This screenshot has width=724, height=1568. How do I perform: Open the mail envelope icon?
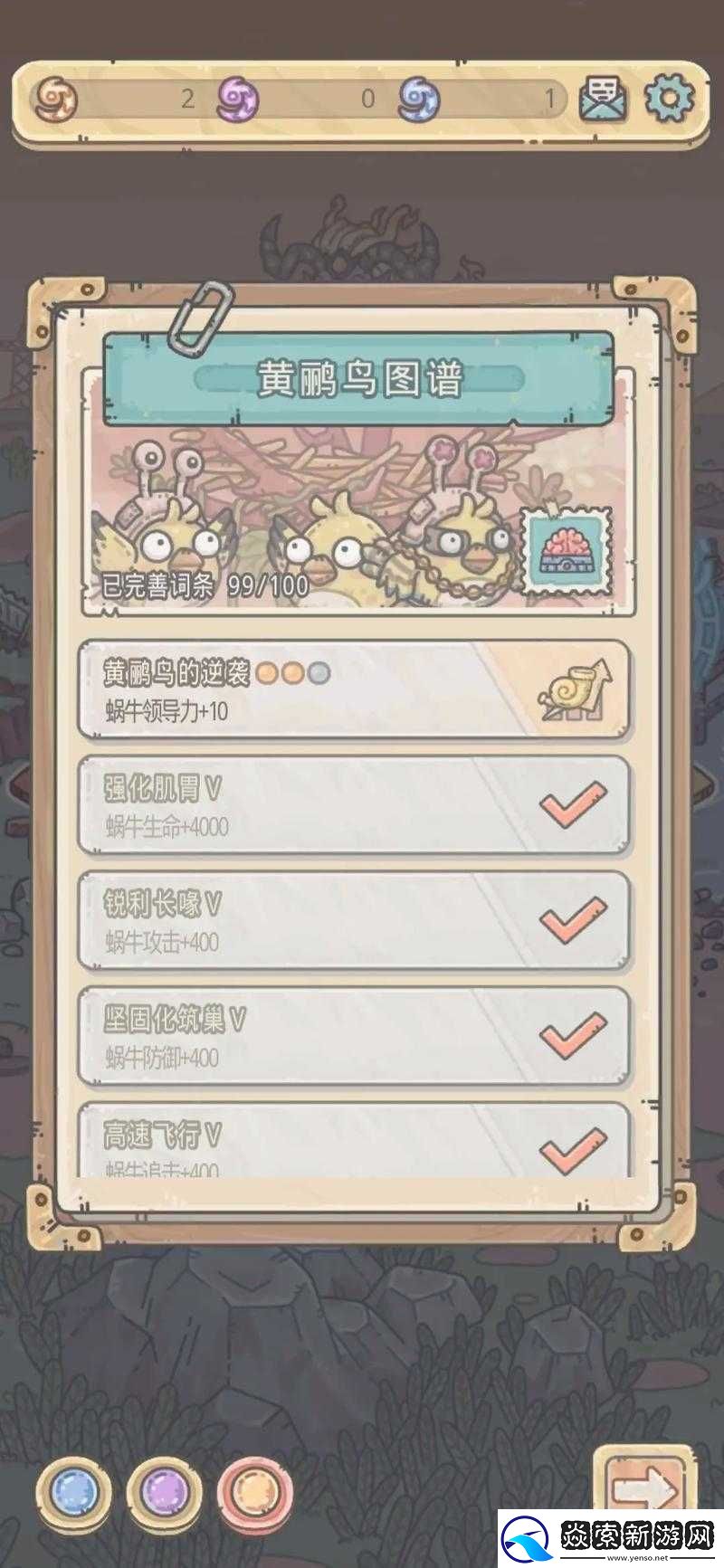click(604, 98)
